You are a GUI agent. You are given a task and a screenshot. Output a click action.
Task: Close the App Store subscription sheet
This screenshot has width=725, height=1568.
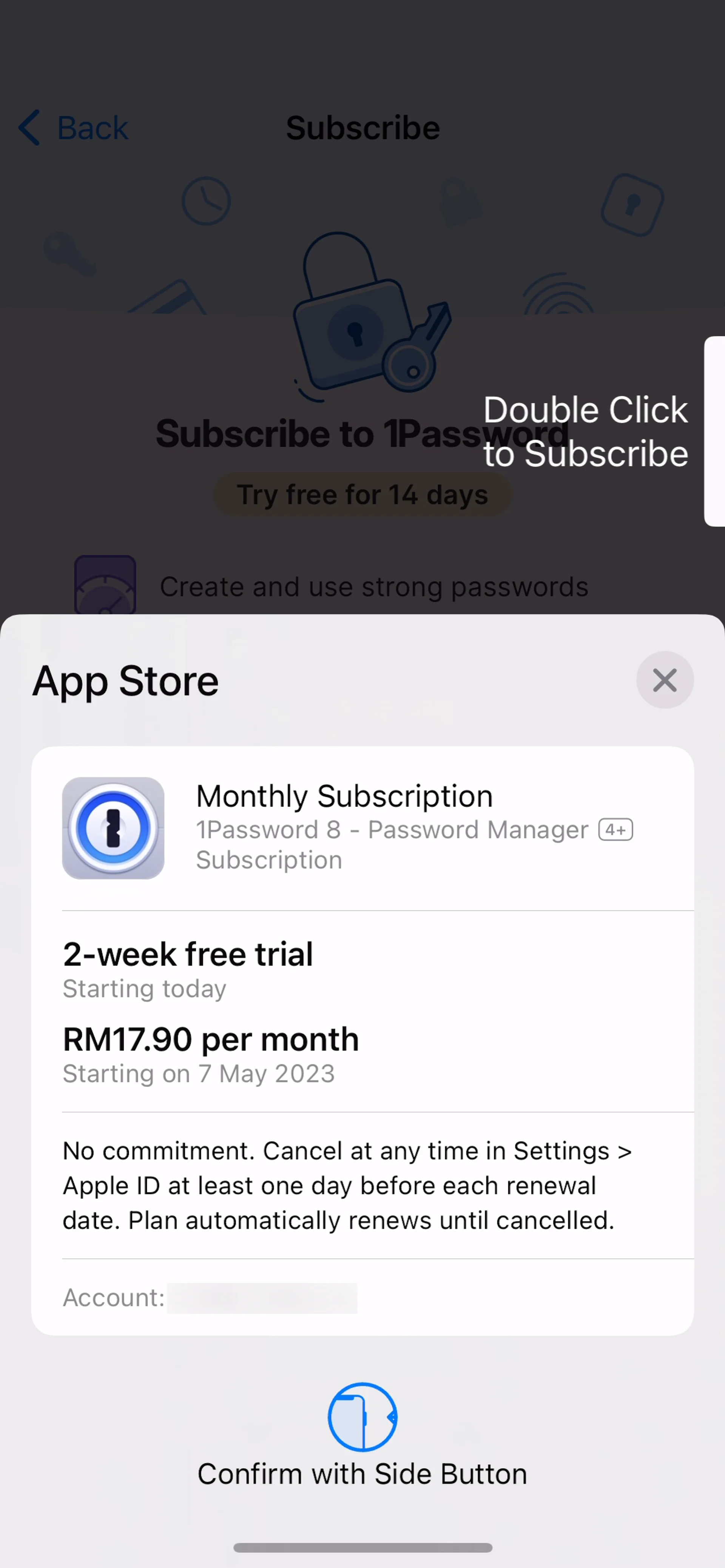(664, 680)
